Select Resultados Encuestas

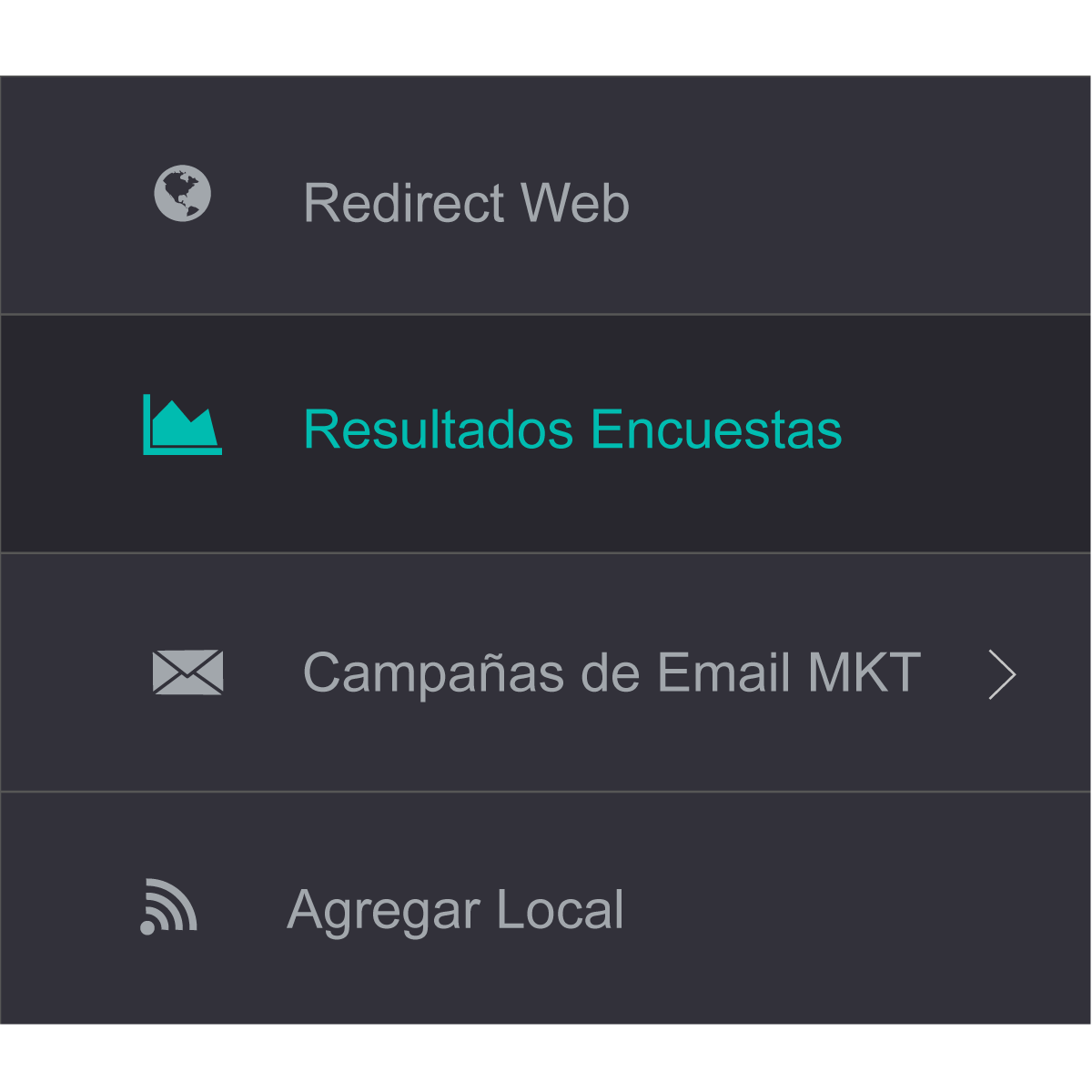[x=571, y=430]
